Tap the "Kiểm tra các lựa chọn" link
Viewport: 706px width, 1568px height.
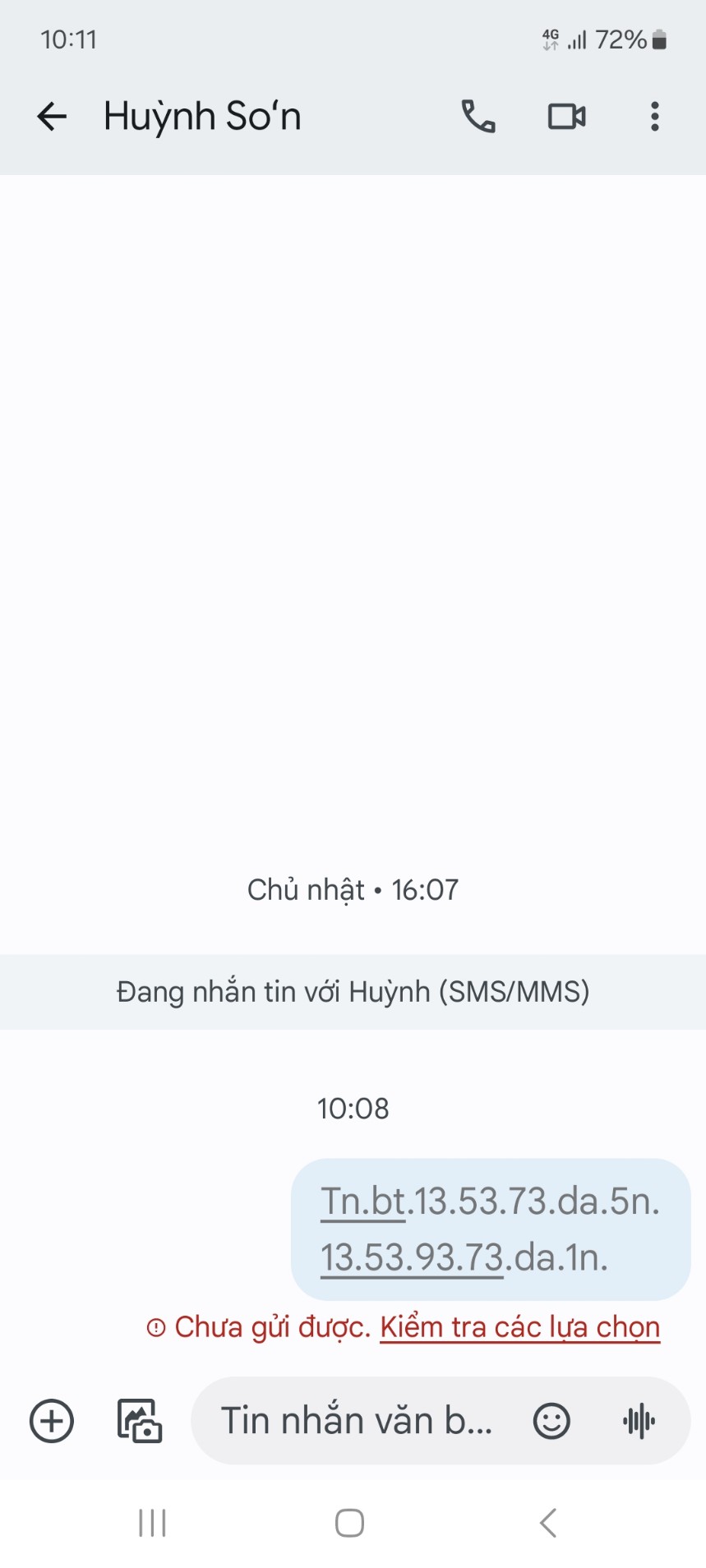click(x=519, y=1327)
